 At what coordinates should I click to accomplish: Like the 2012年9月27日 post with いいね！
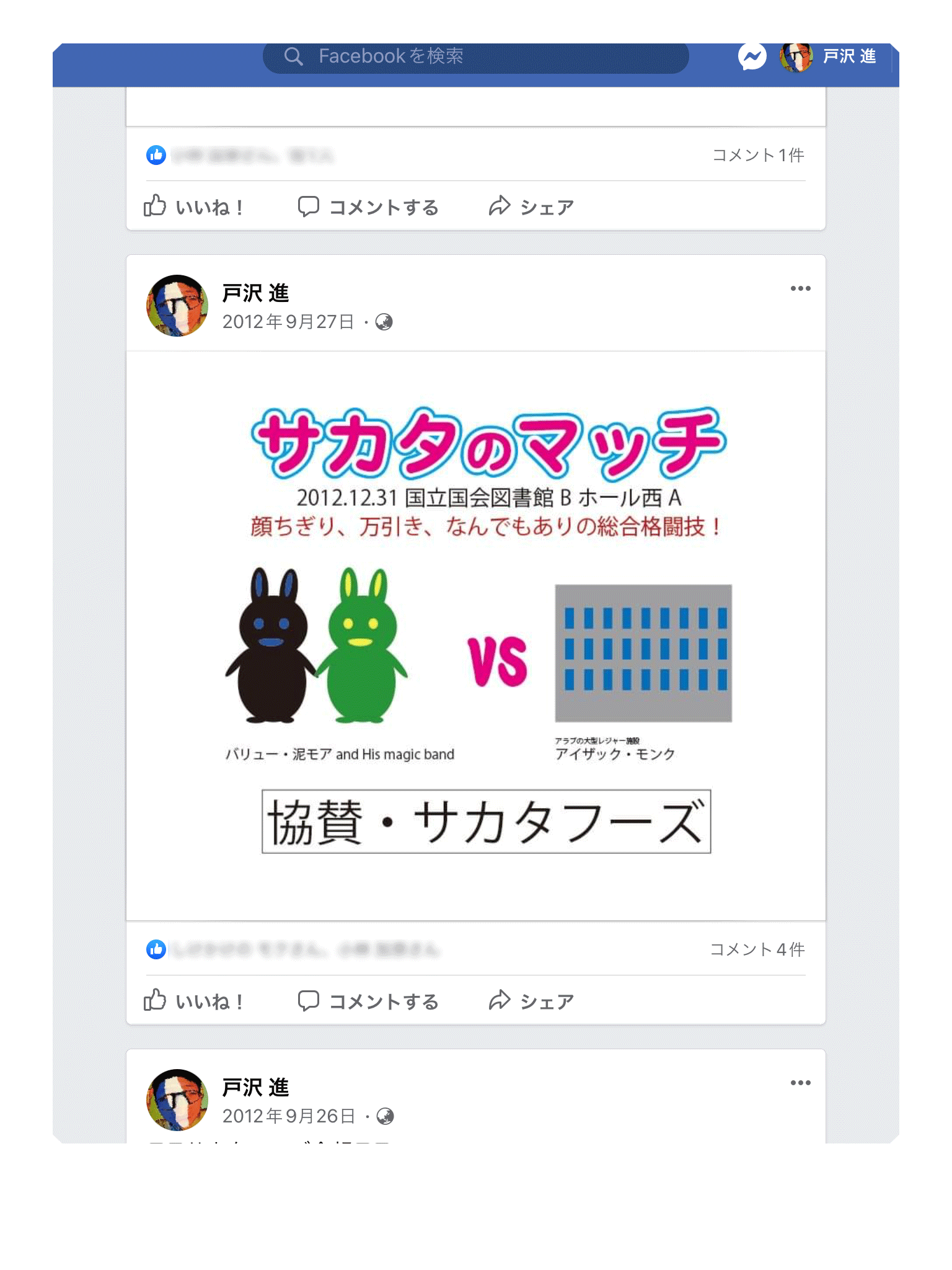(194, 1001)
